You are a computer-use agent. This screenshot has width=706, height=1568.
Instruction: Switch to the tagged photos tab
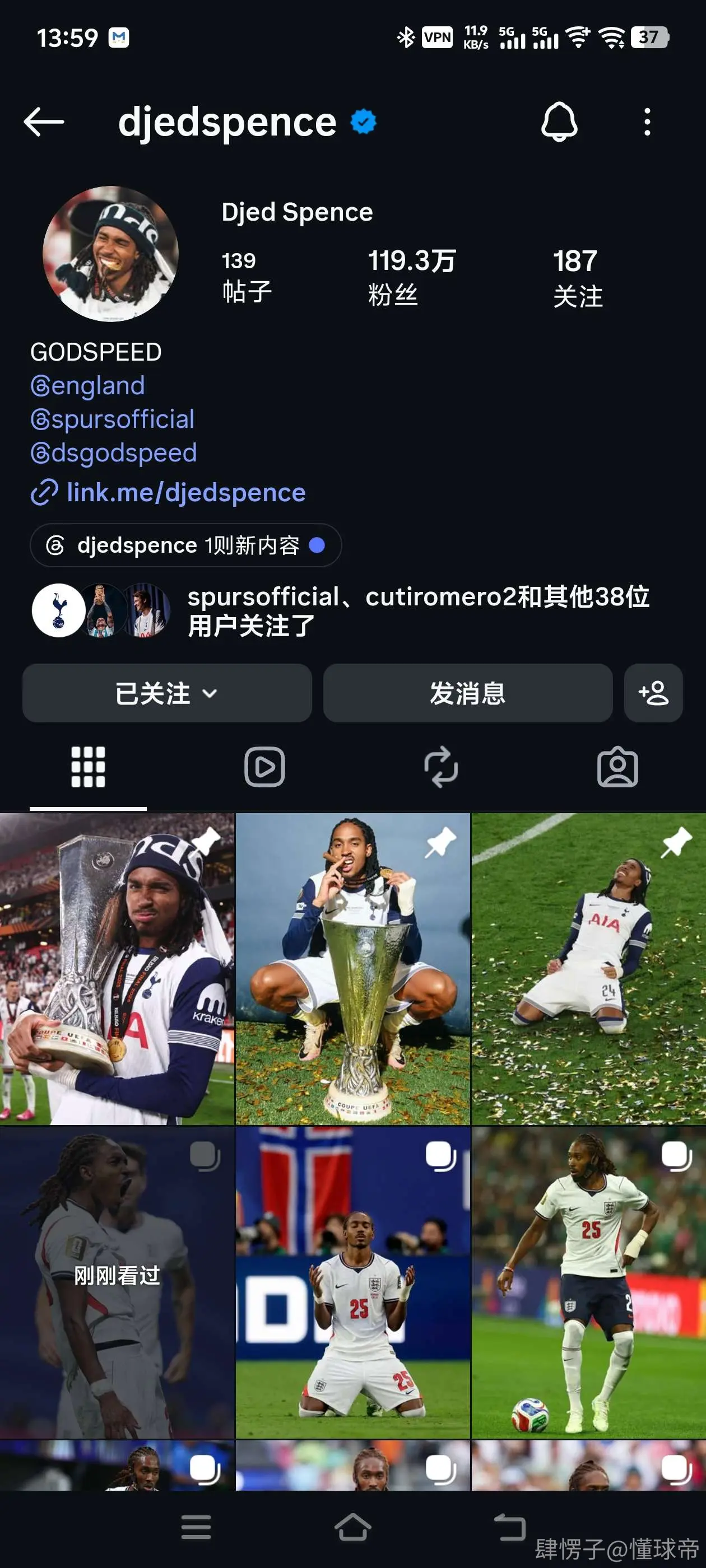(617, 767)
